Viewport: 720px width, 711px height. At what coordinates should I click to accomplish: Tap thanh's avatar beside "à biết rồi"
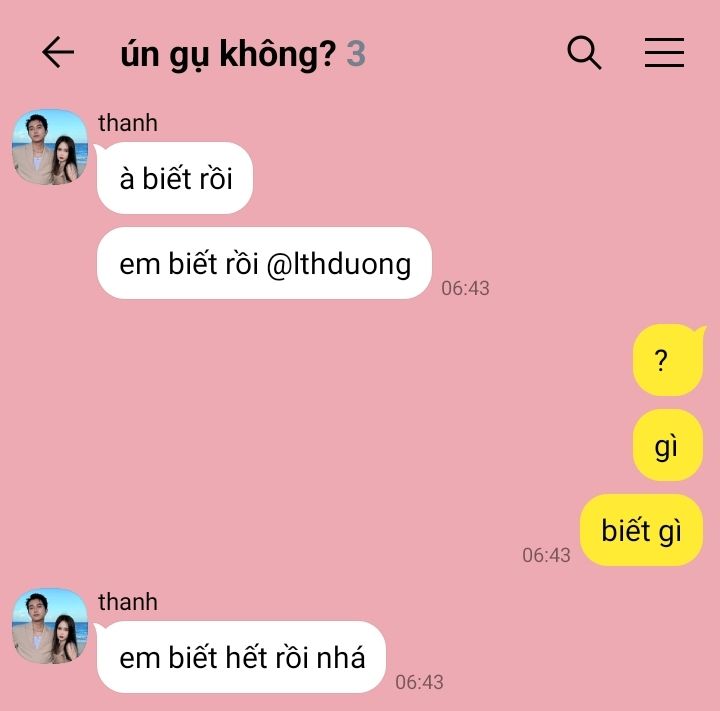(x=50, y=147)
